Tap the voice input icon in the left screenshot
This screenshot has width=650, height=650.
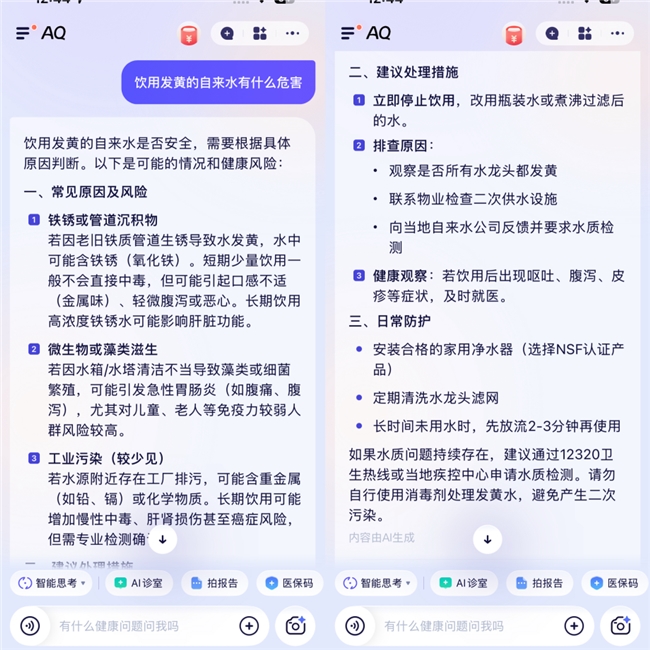(31, 626)
